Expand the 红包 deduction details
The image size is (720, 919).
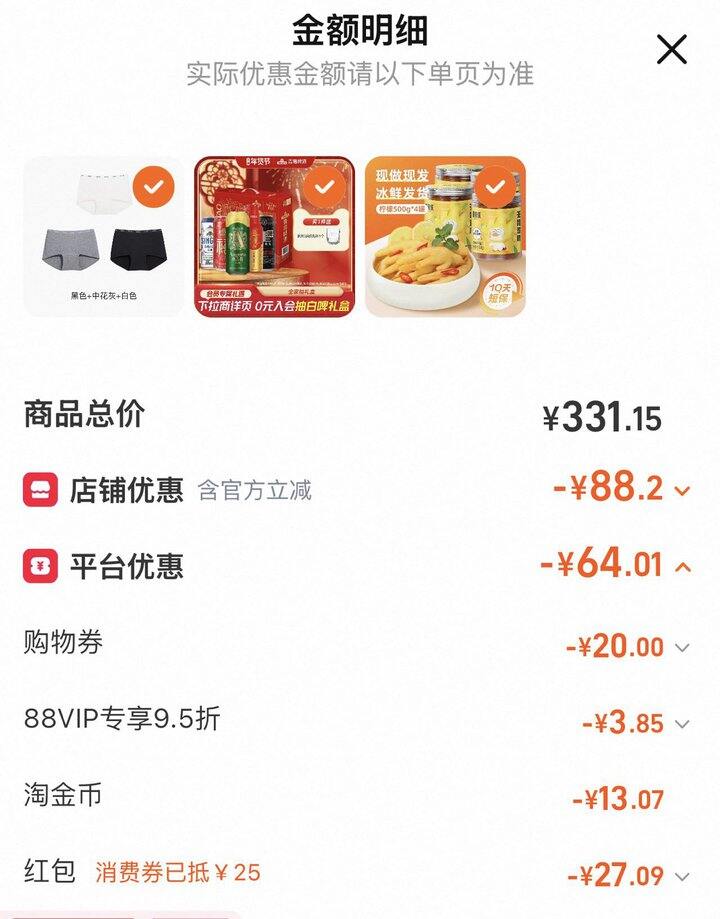click(x=682, y=877)
